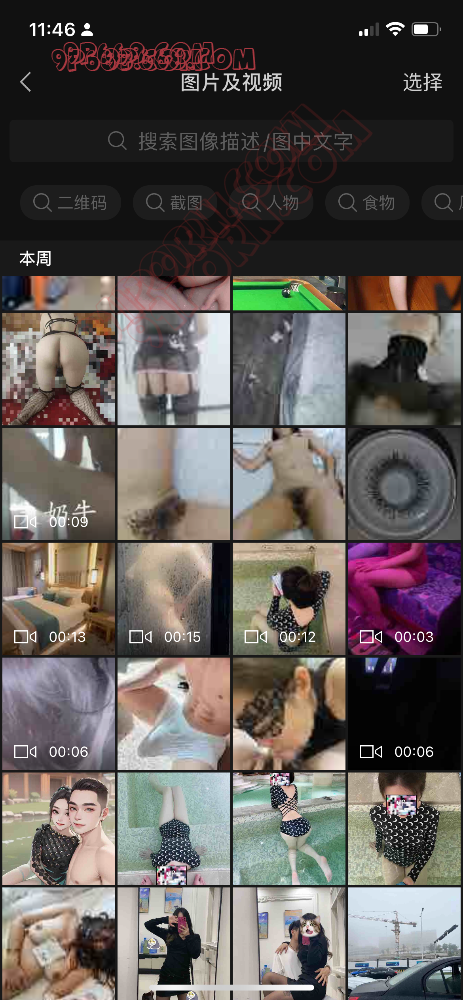Play the 00:09 video
This screenshot has height=1000, width=463.
[59, 484]
